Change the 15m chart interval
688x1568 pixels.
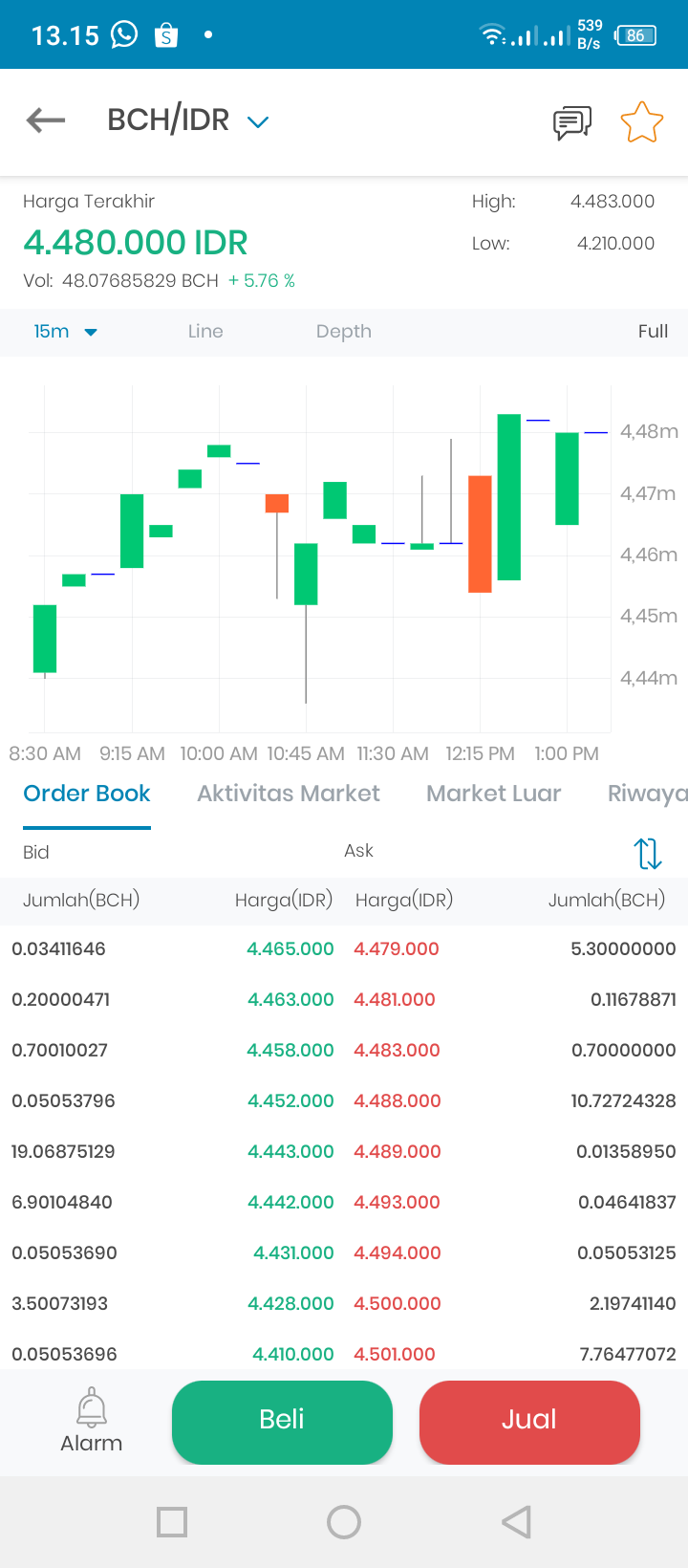coord(65,332)
